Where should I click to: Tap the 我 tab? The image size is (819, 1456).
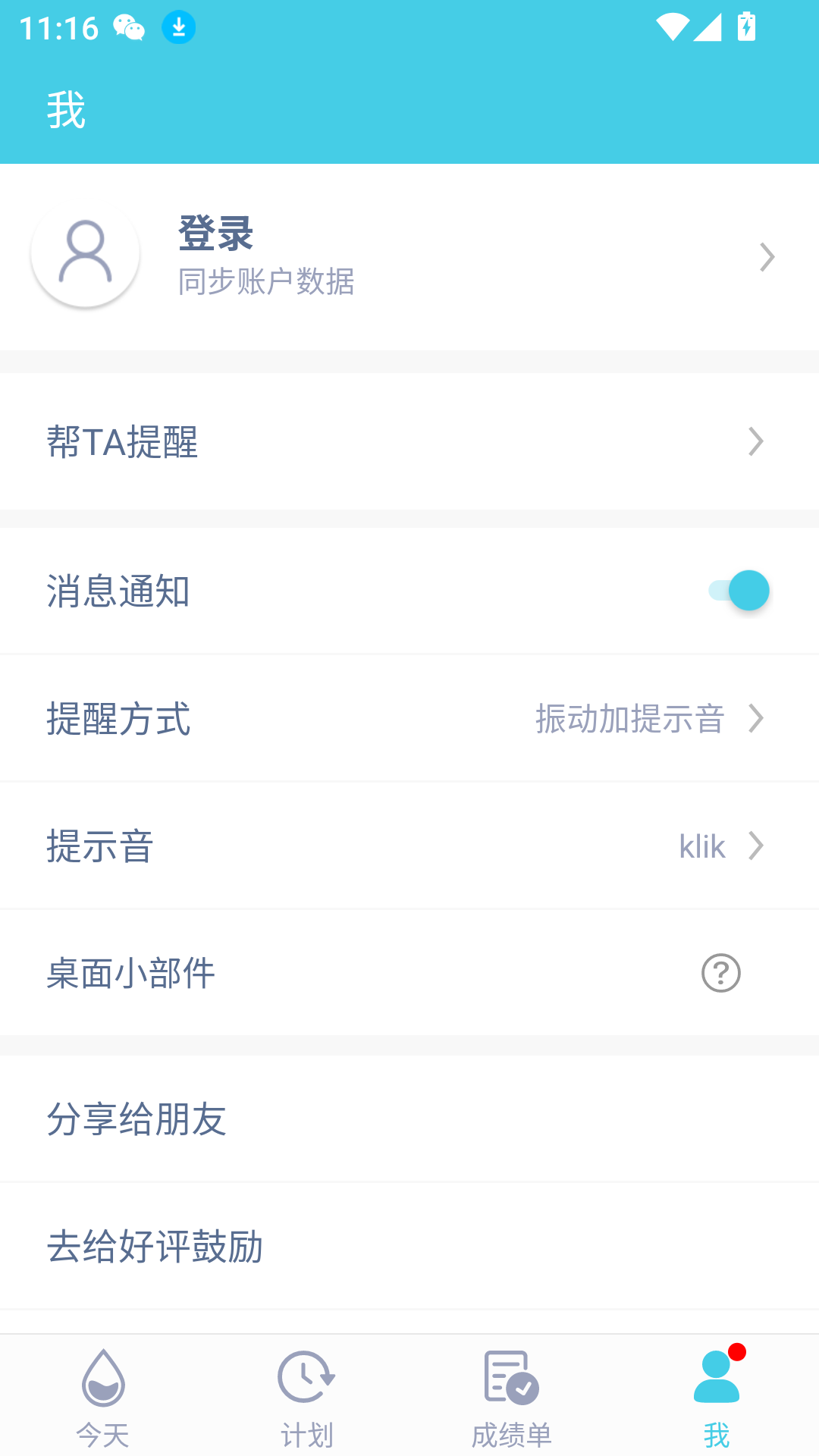click(717, 1399)
